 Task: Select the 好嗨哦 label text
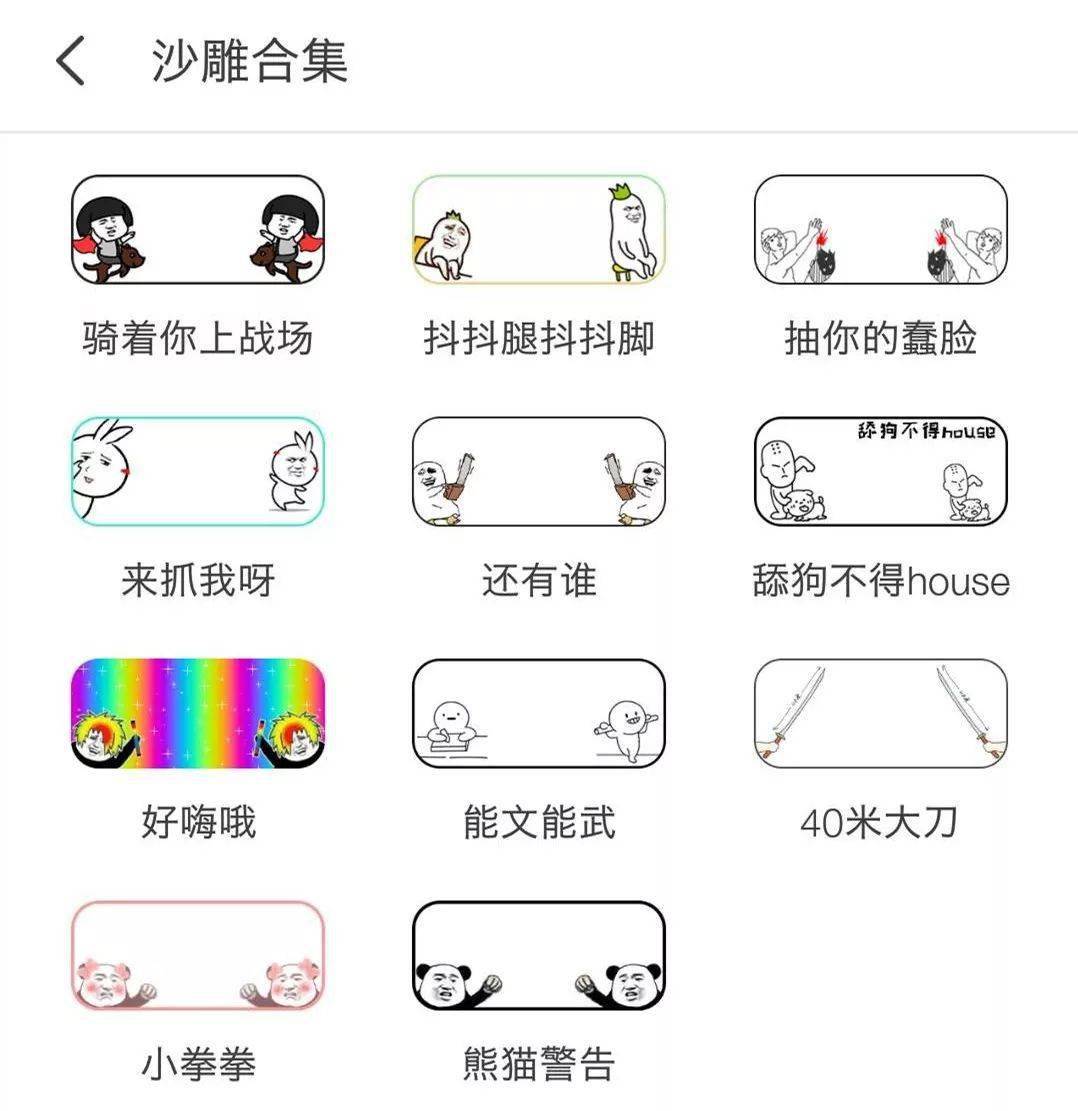(x=199, y=822)
